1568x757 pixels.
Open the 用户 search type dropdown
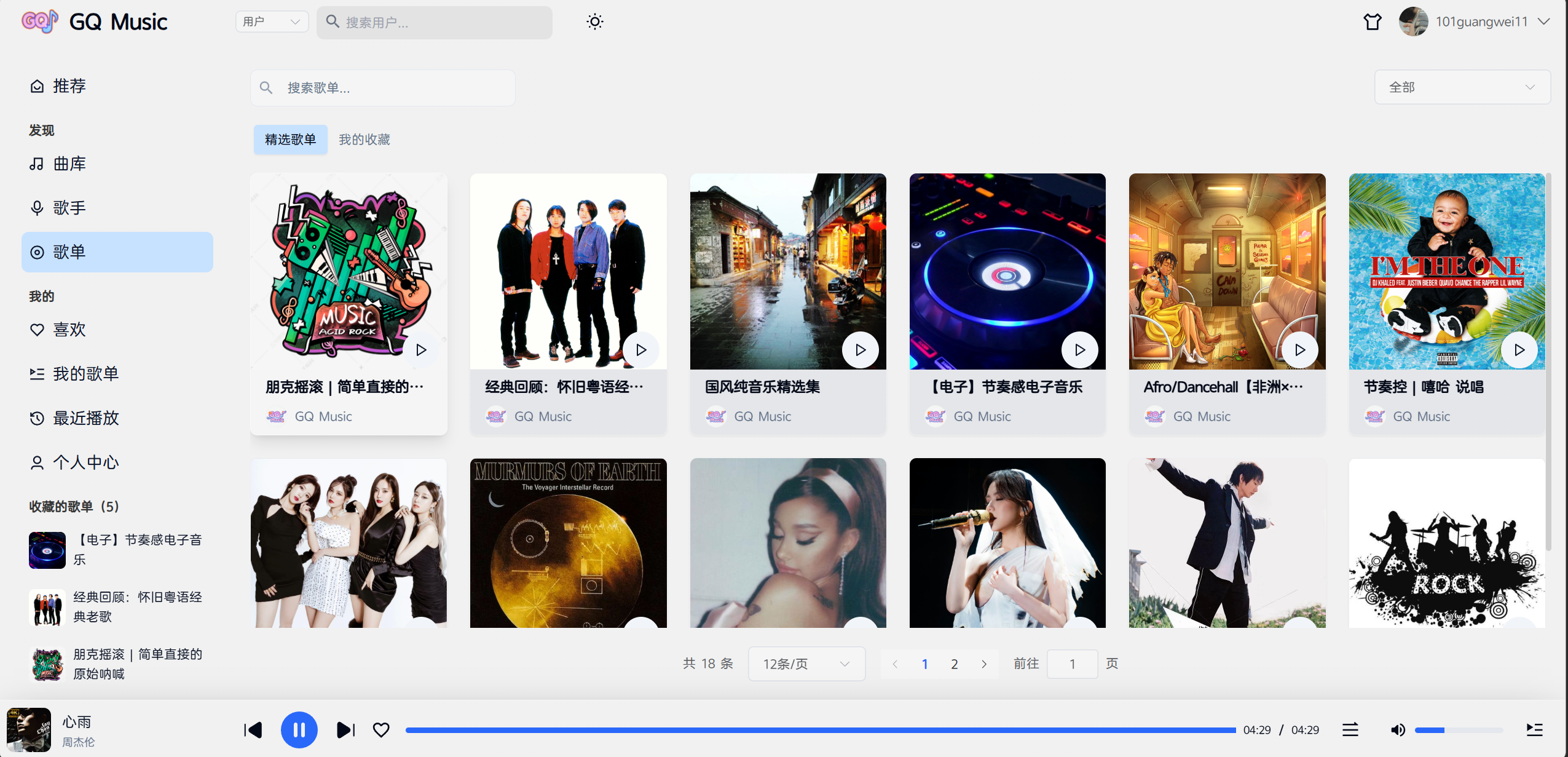272,22
